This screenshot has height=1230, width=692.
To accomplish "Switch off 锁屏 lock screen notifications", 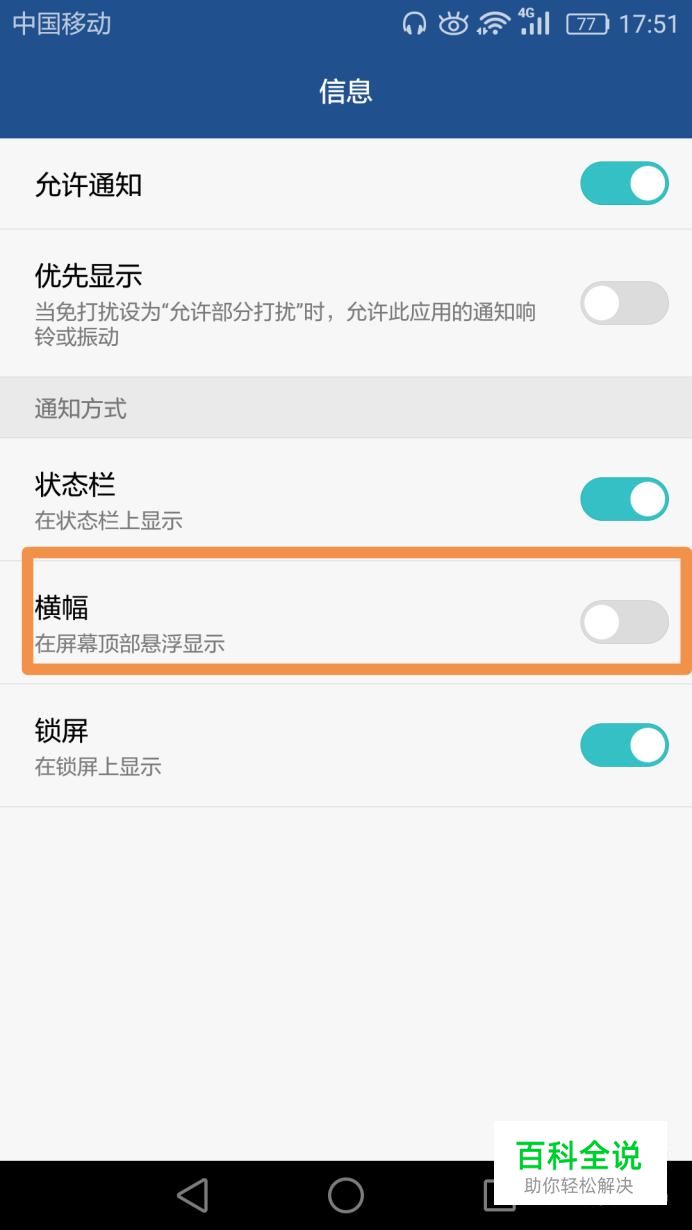I will [x=624, y=745].
